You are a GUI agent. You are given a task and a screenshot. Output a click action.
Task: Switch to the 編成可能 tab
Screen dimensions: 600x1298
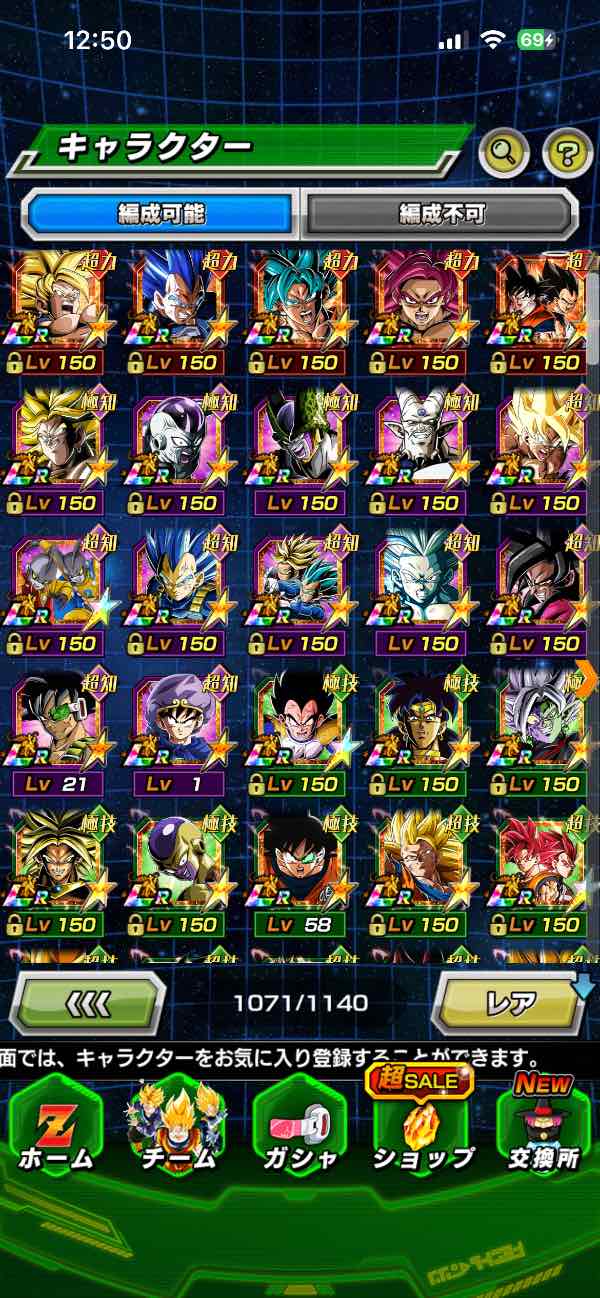(x=160, y=213)
